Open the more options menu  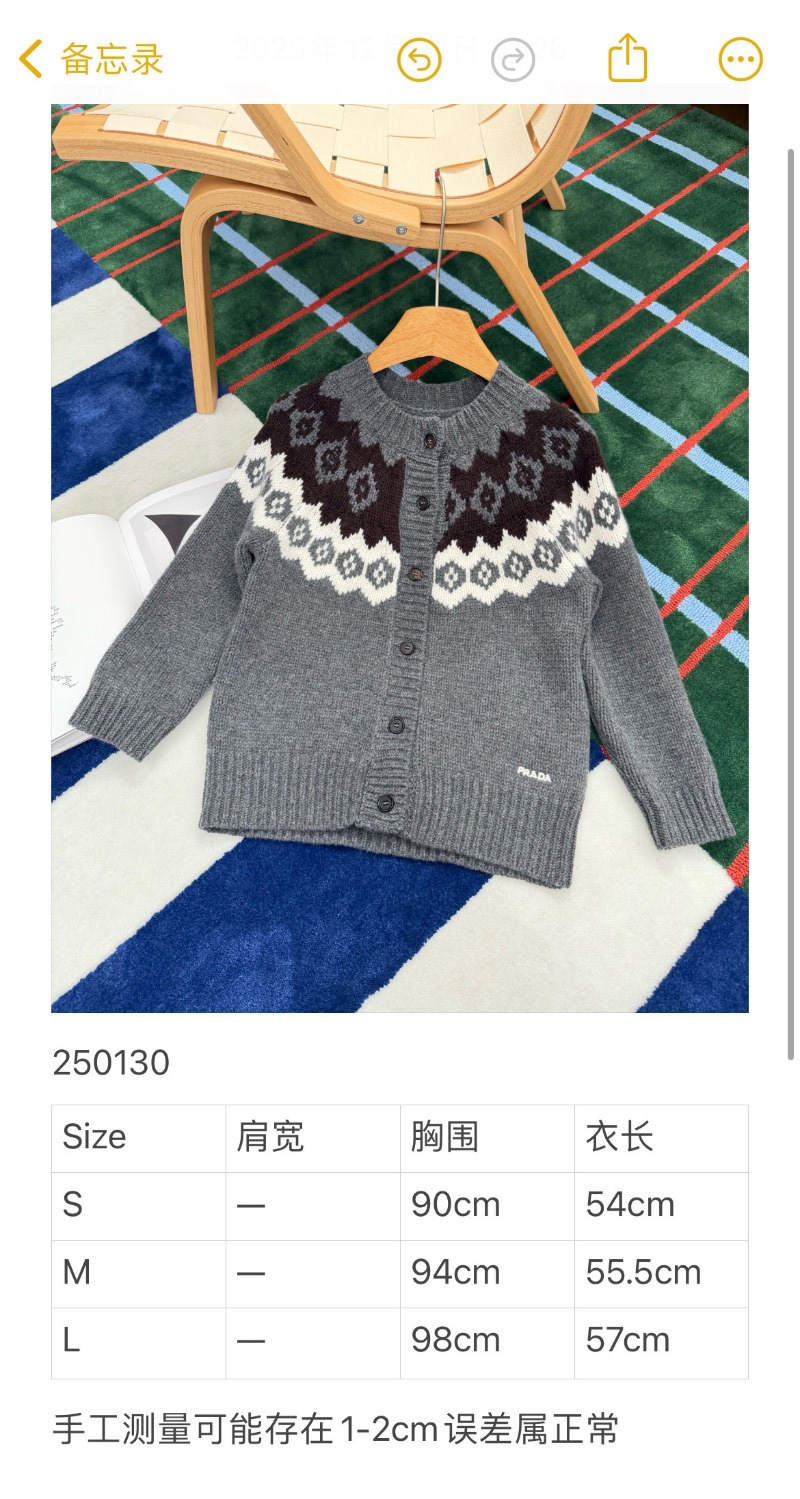pyautogui.click(x=741, y=60)
